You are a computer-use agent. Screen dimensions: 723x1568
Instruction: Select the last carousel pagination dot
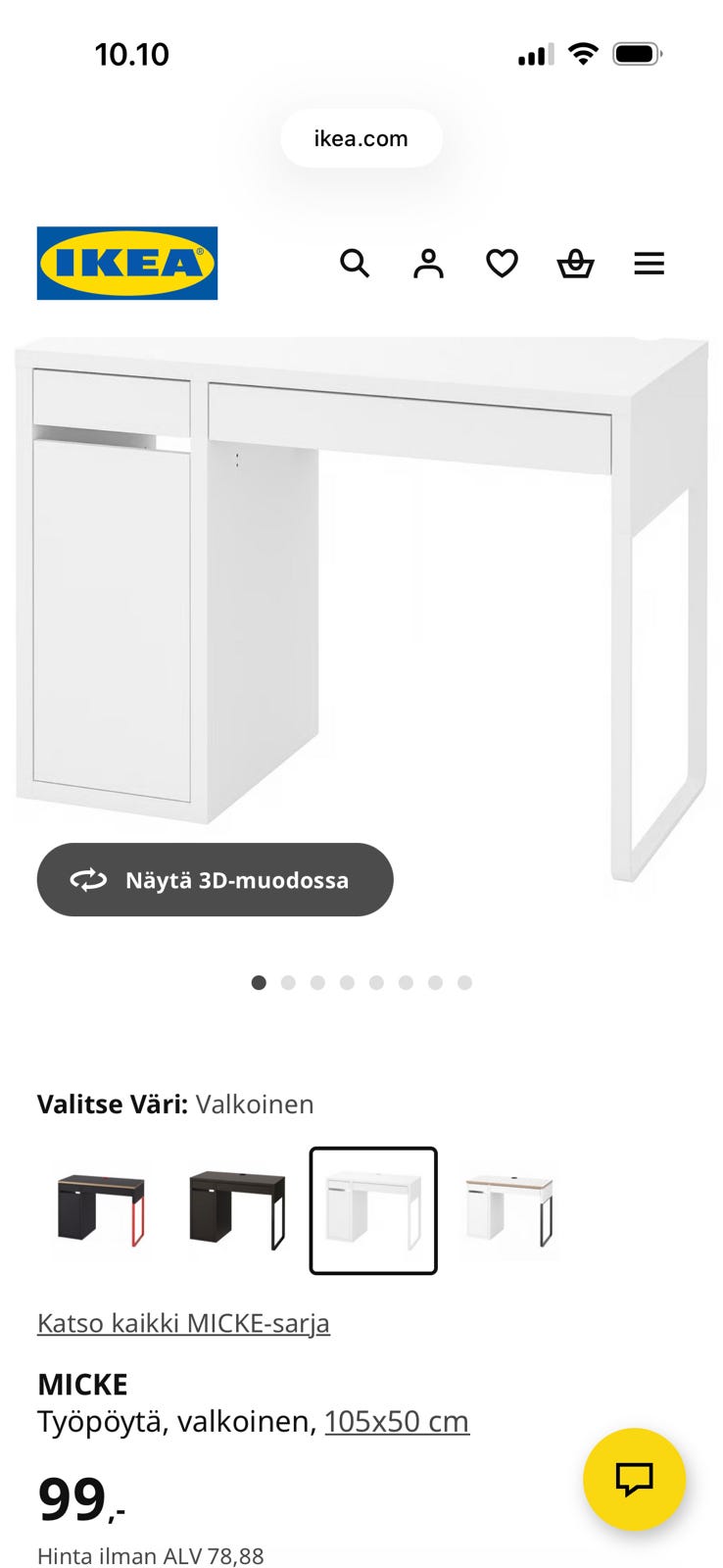pyautogui.click(x=463, y=981)
